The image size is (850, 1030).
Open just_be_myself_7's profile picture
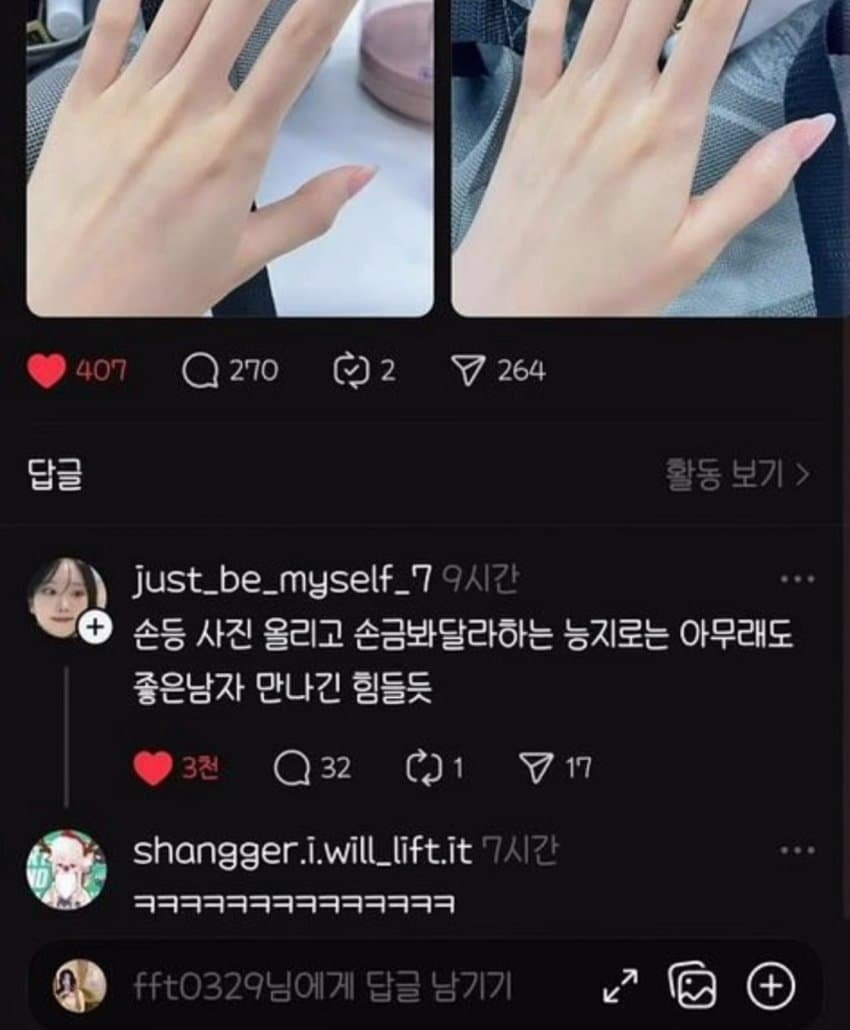pyautogui.click(x=64, y=596)
